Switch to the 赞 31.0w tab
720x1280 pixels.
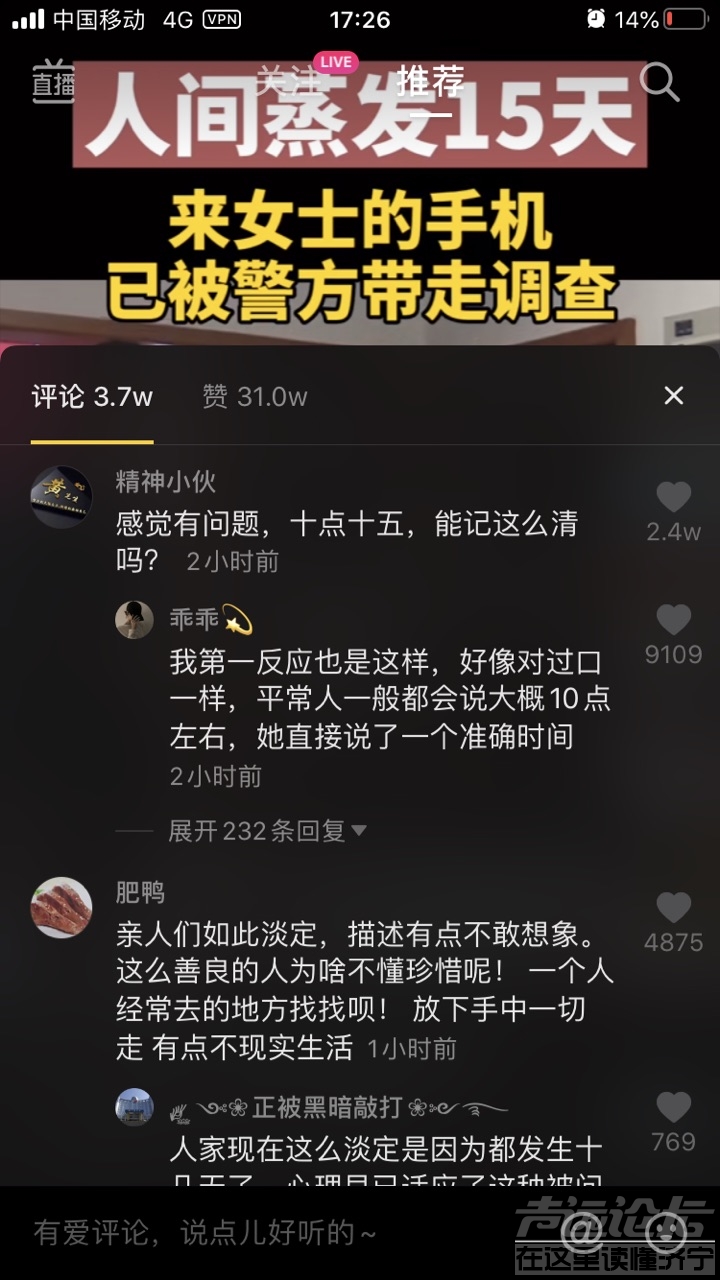coord(254,397)
